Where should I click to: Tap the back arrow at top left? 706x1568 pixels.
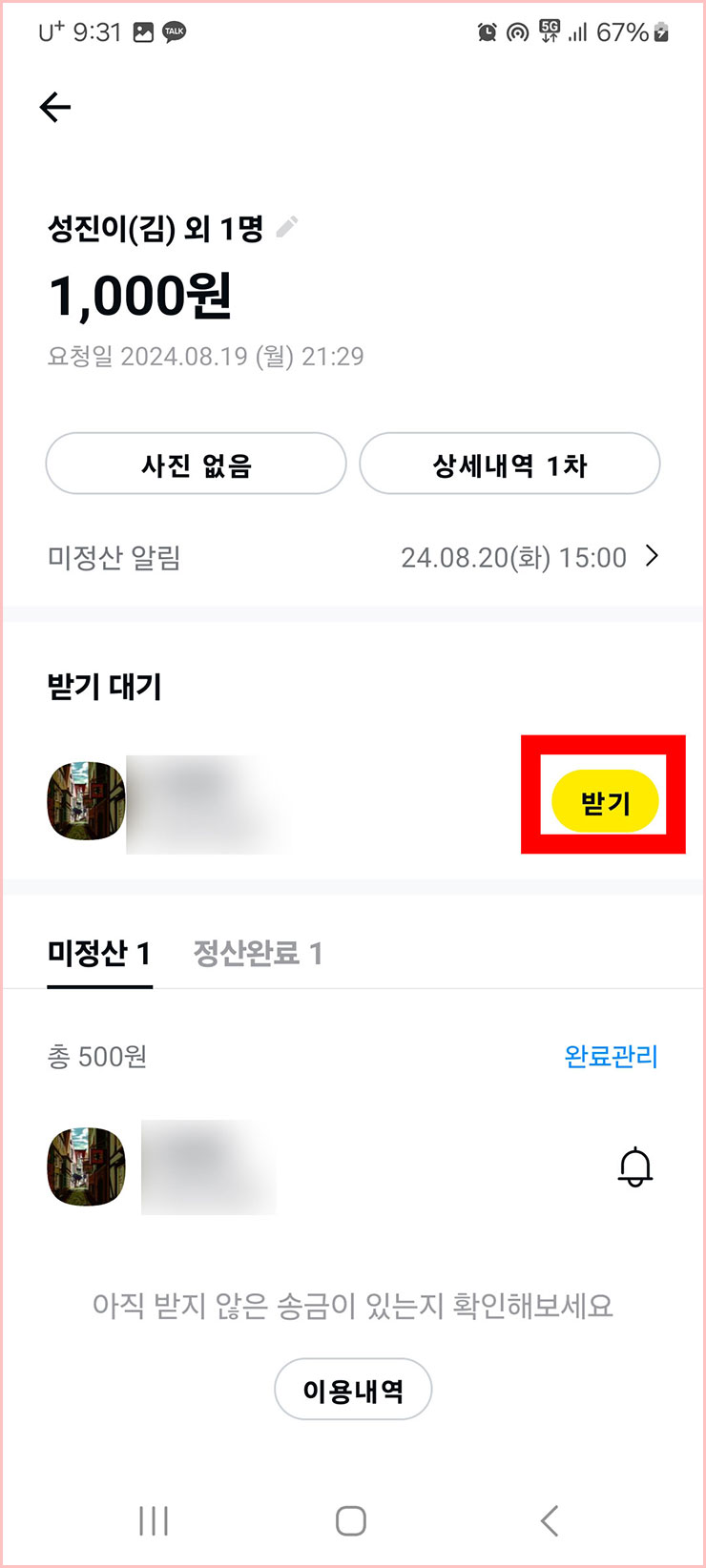coord(54,107)
